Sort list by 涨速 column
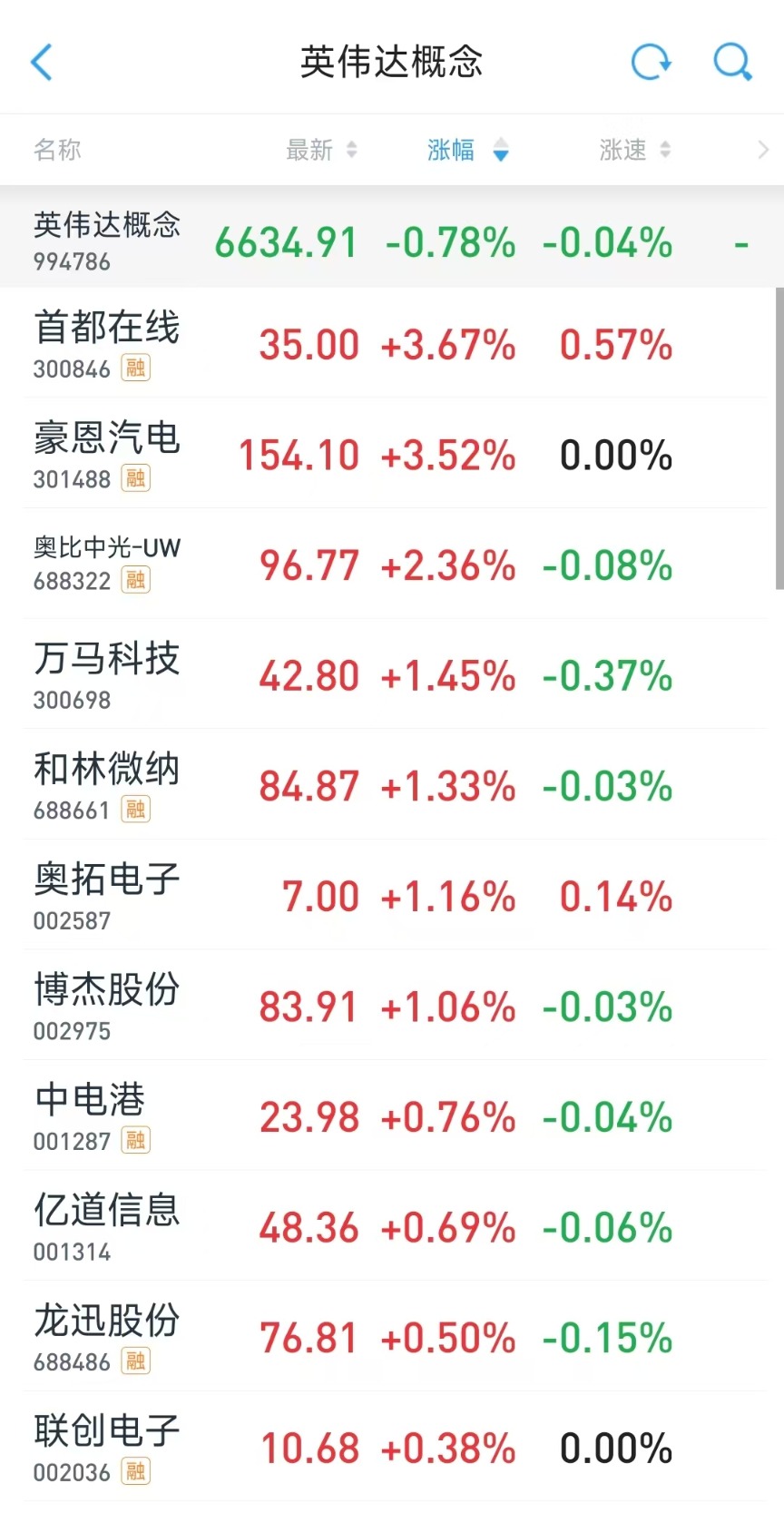 633,150
